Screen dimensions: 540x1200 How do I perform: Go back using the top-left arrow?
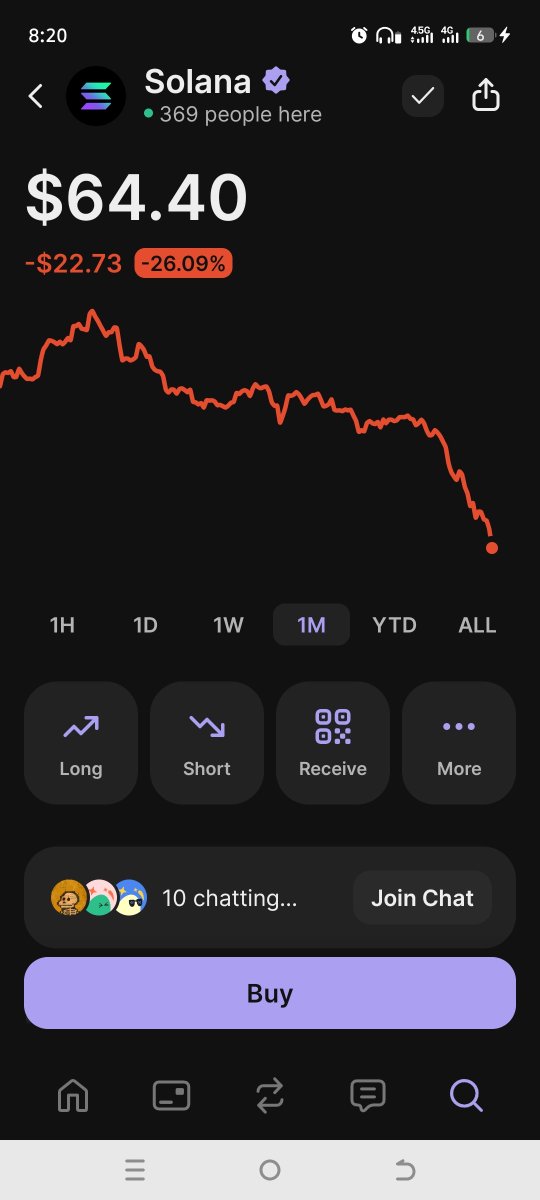point(36,96)
